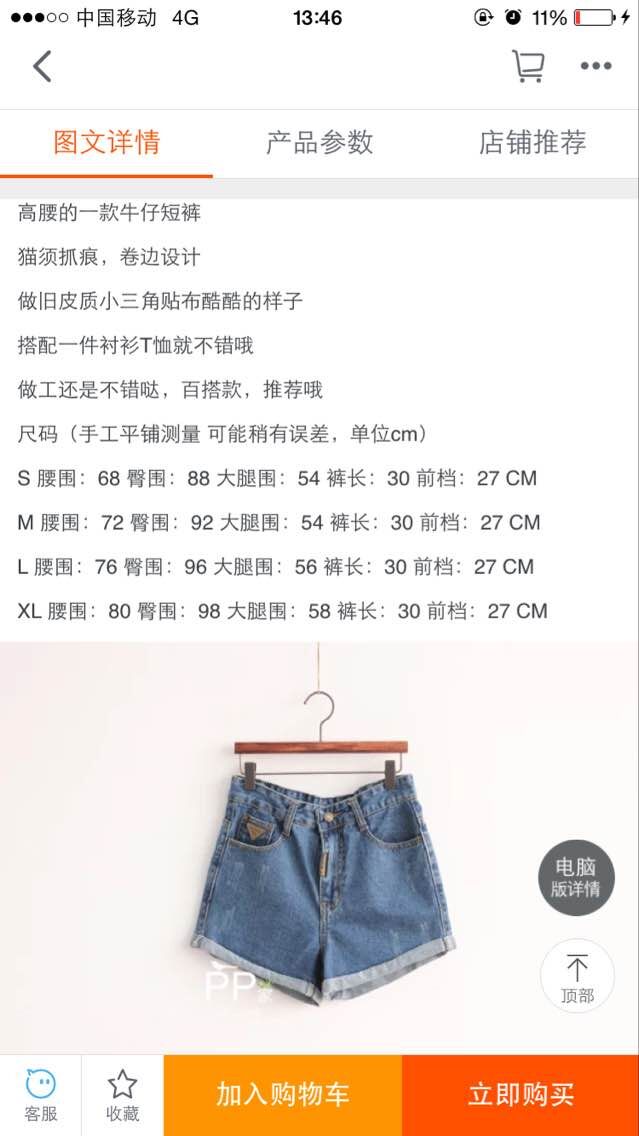Open the shopping cart icon
Screen dimensions: 639x1136
click(528, 66)
